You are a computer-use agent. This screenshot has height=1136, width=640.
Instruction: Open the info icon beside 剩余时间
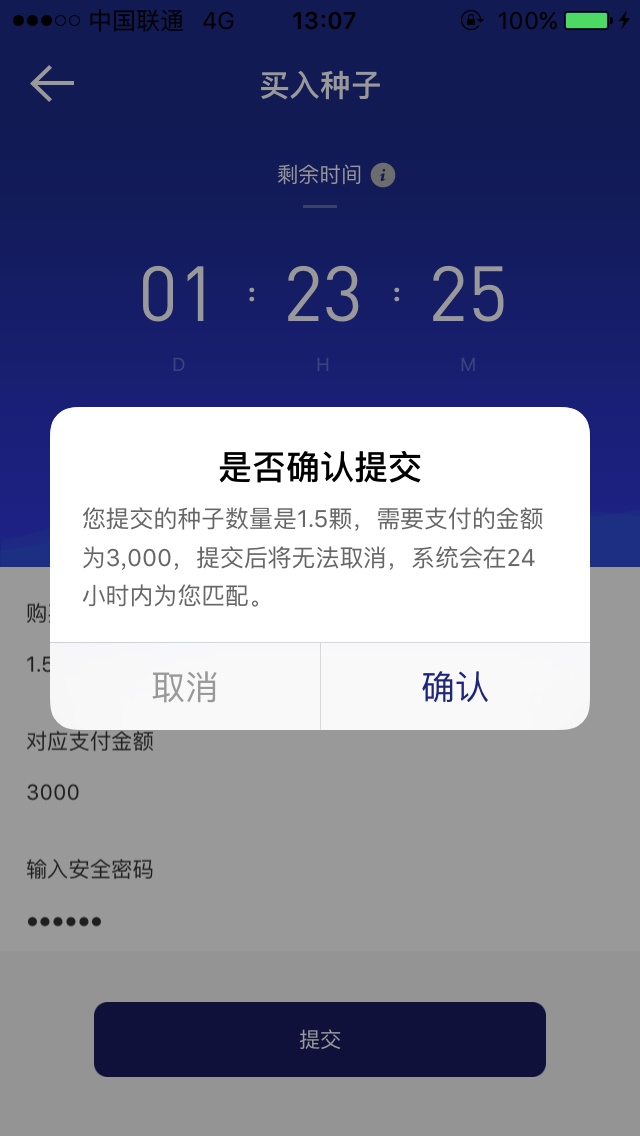click(383, 175)
